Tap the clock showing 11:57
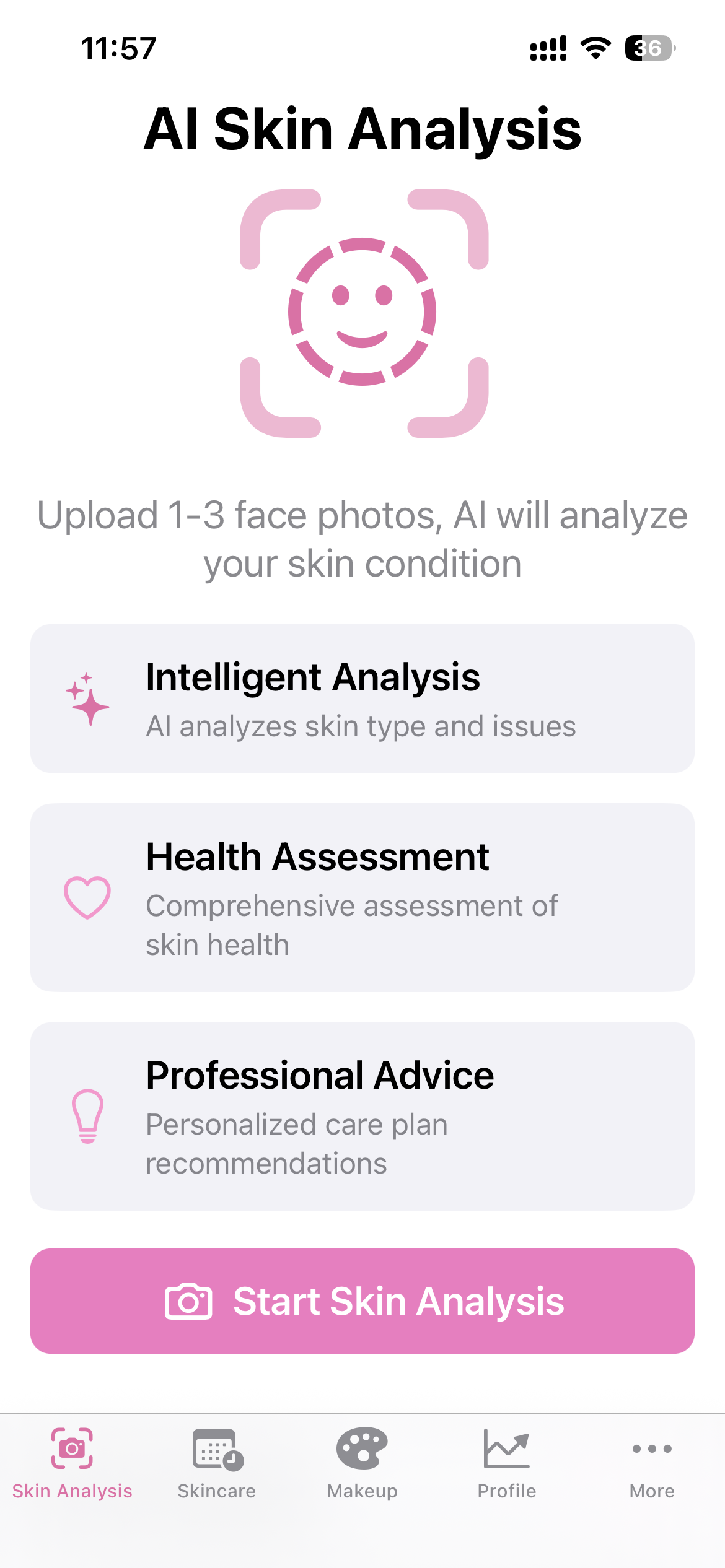 [119, 48]
